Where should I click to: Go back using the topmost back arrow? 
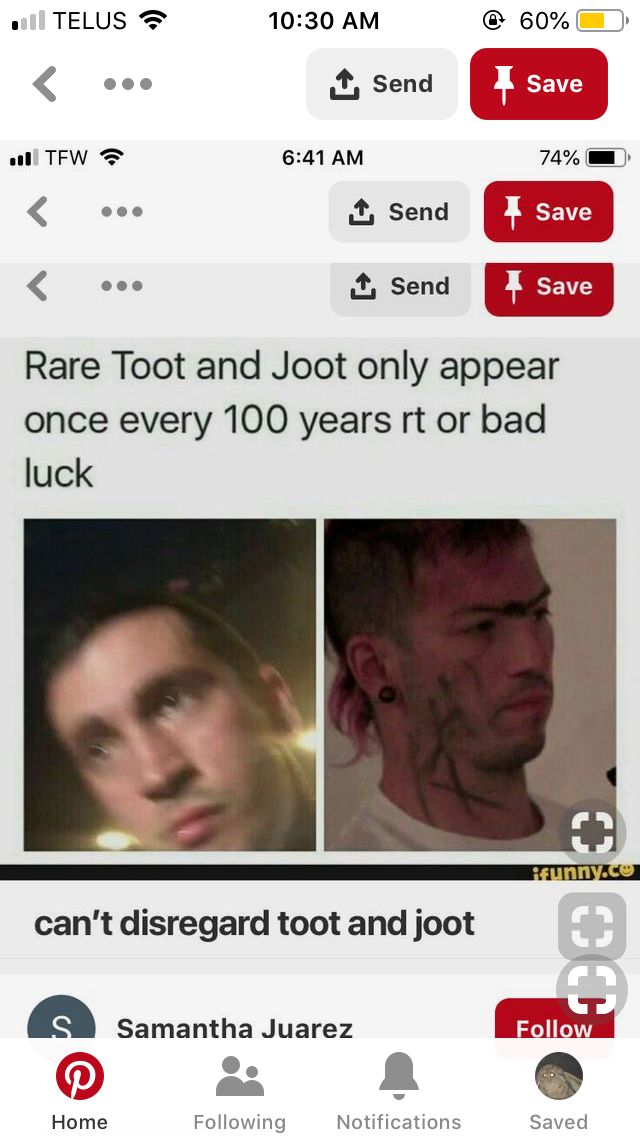44,84
